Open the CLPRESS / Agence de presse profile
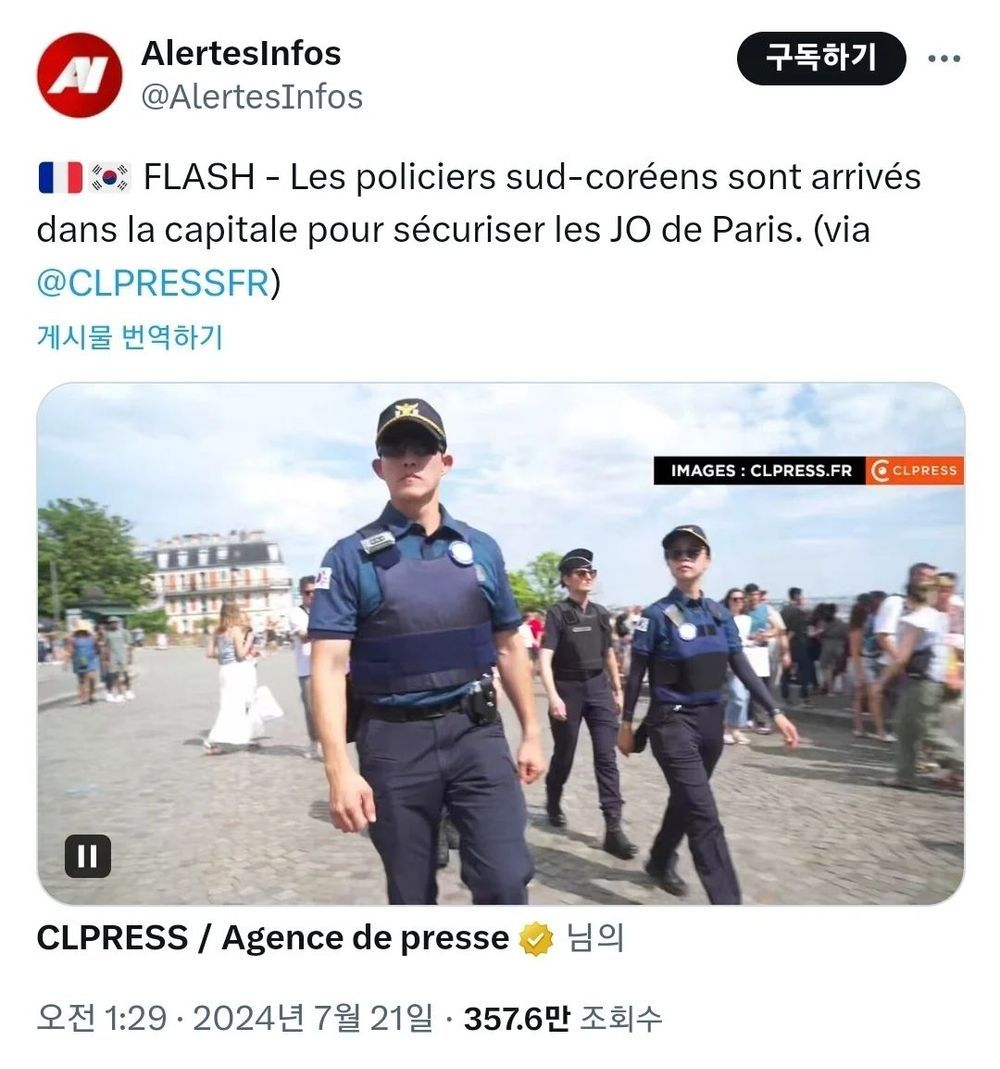The width and height of the screenshot is (1000, 1069). (x=272, y=938)
